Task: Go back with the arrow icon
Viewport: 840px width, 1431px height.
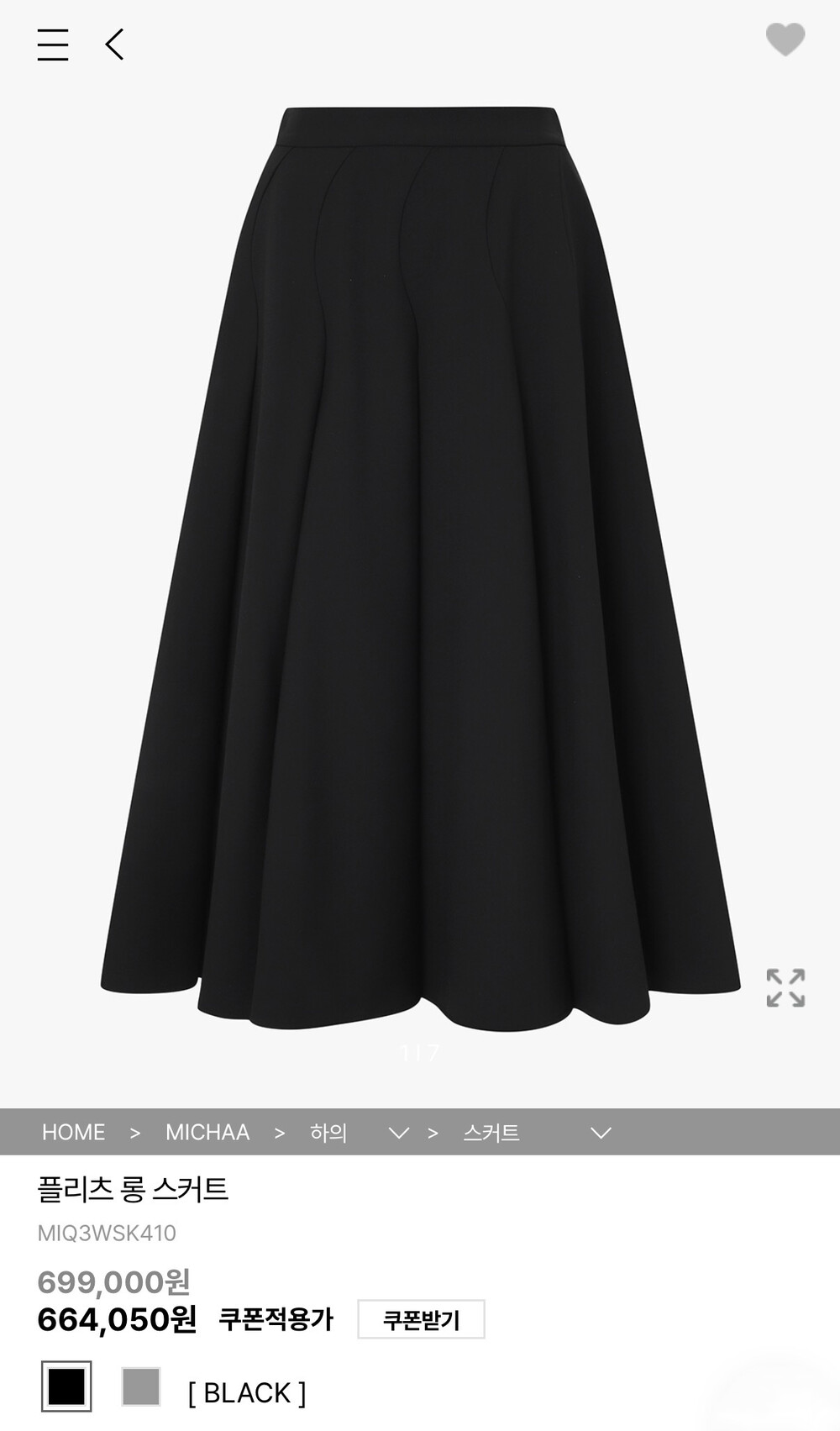Action: pos(115,44)
